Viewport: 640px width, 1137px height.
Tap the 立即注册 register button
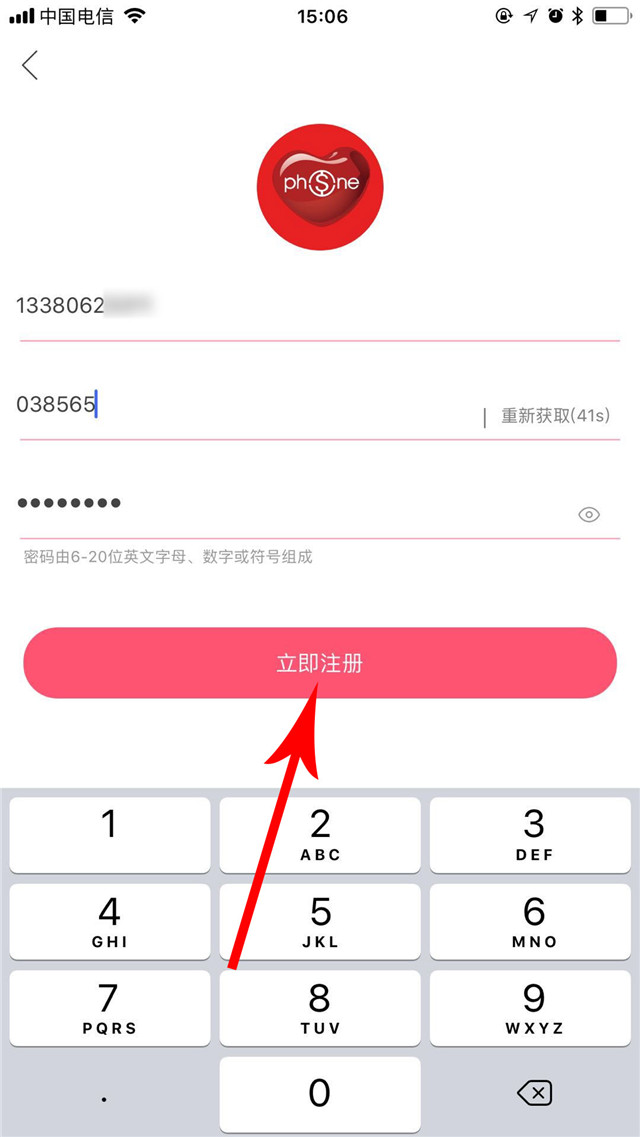click(x=320, y=663)
